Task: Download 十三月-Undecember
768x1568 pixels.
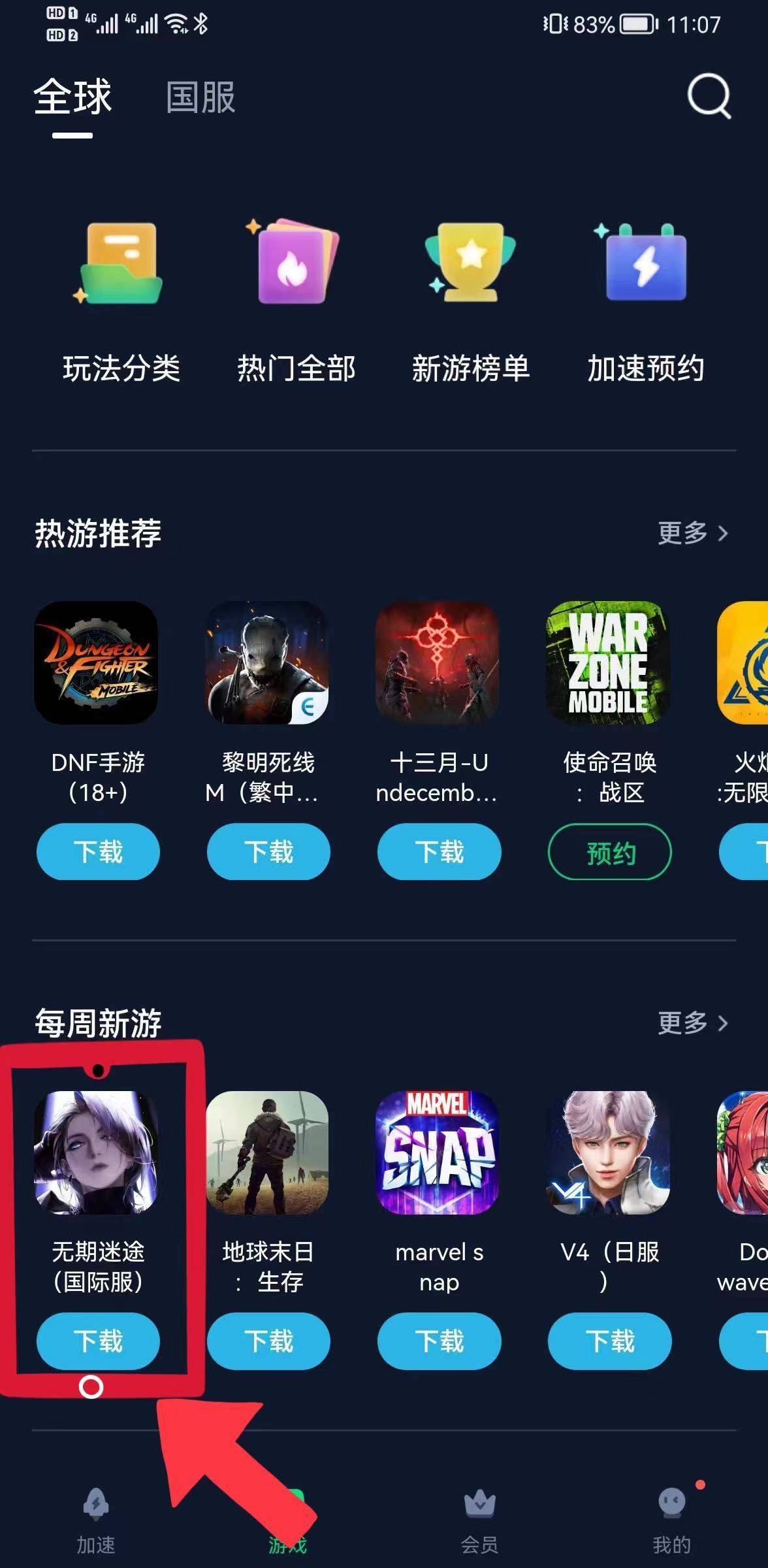Action: 439,852
